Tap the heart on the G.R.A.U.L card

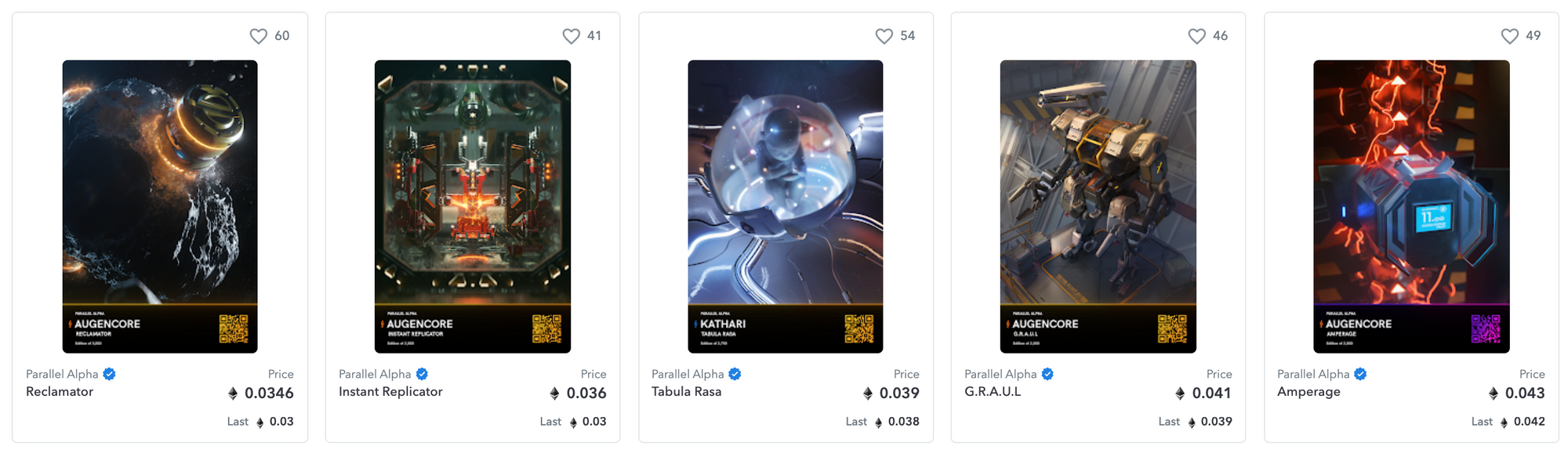[x=1196, y=36]
